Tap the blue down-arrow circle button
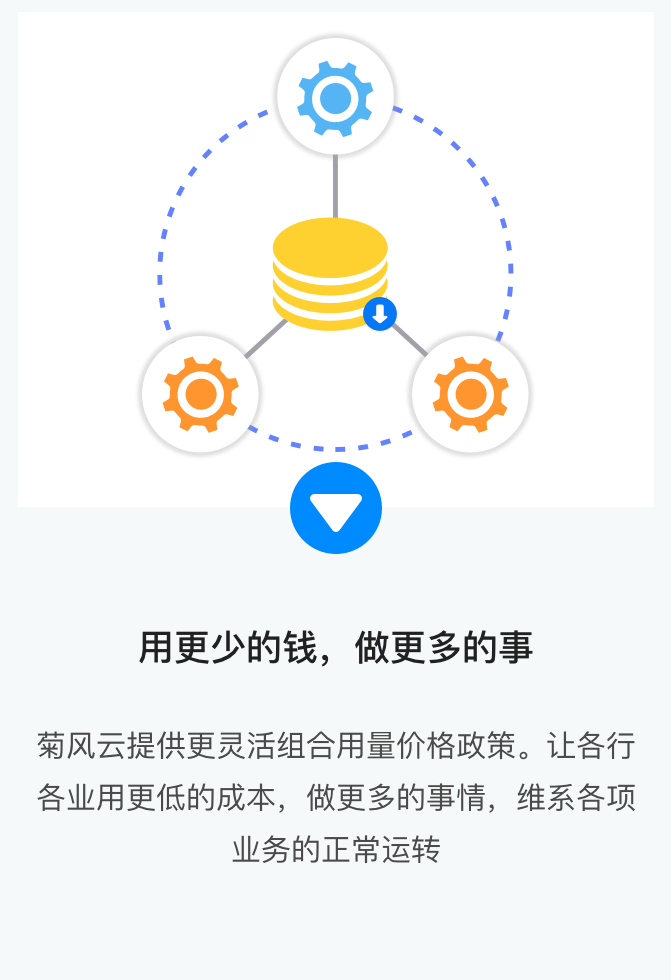Viewport: 672px width, 980px height. click(336, 508)
